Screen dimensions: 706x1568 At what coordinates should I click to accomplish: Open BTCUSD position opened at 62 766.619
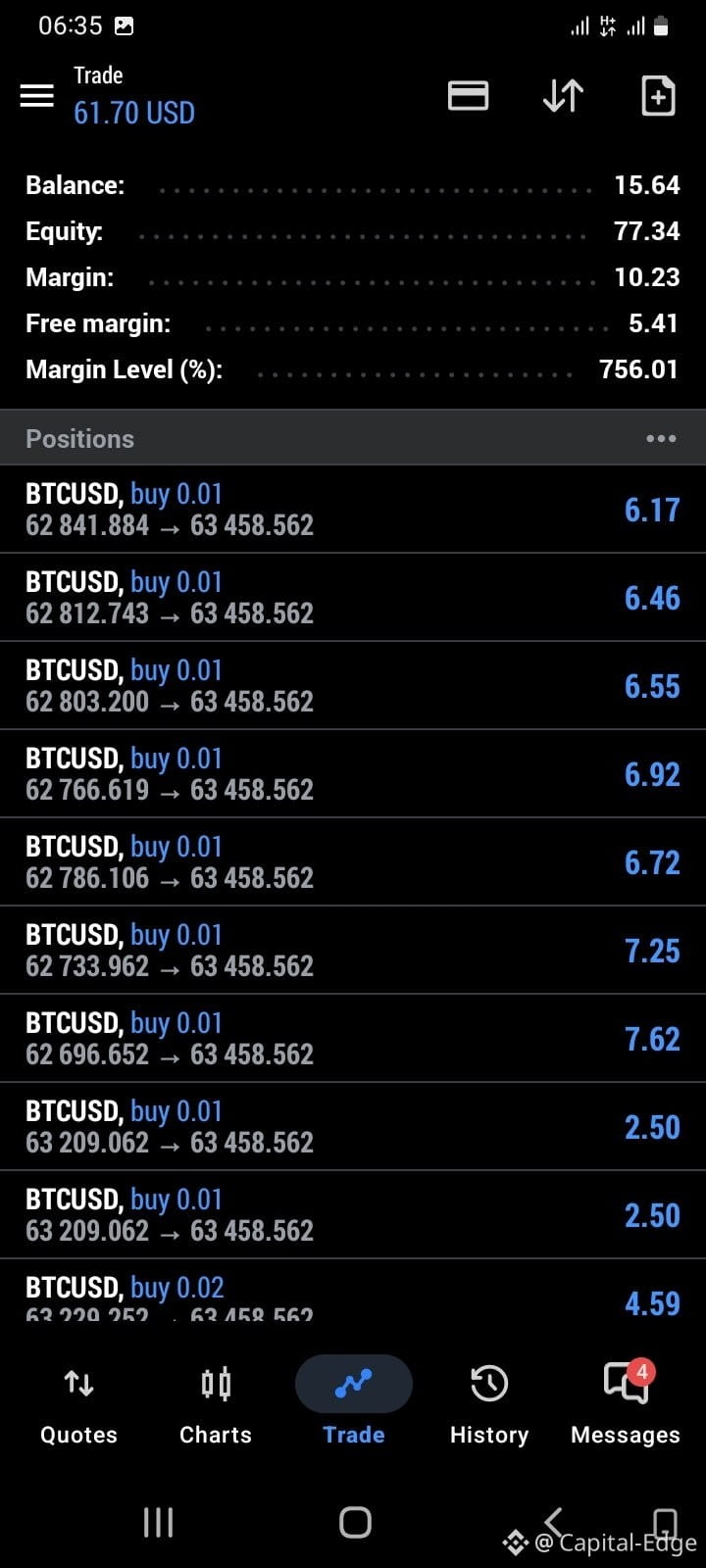point(353,773)
